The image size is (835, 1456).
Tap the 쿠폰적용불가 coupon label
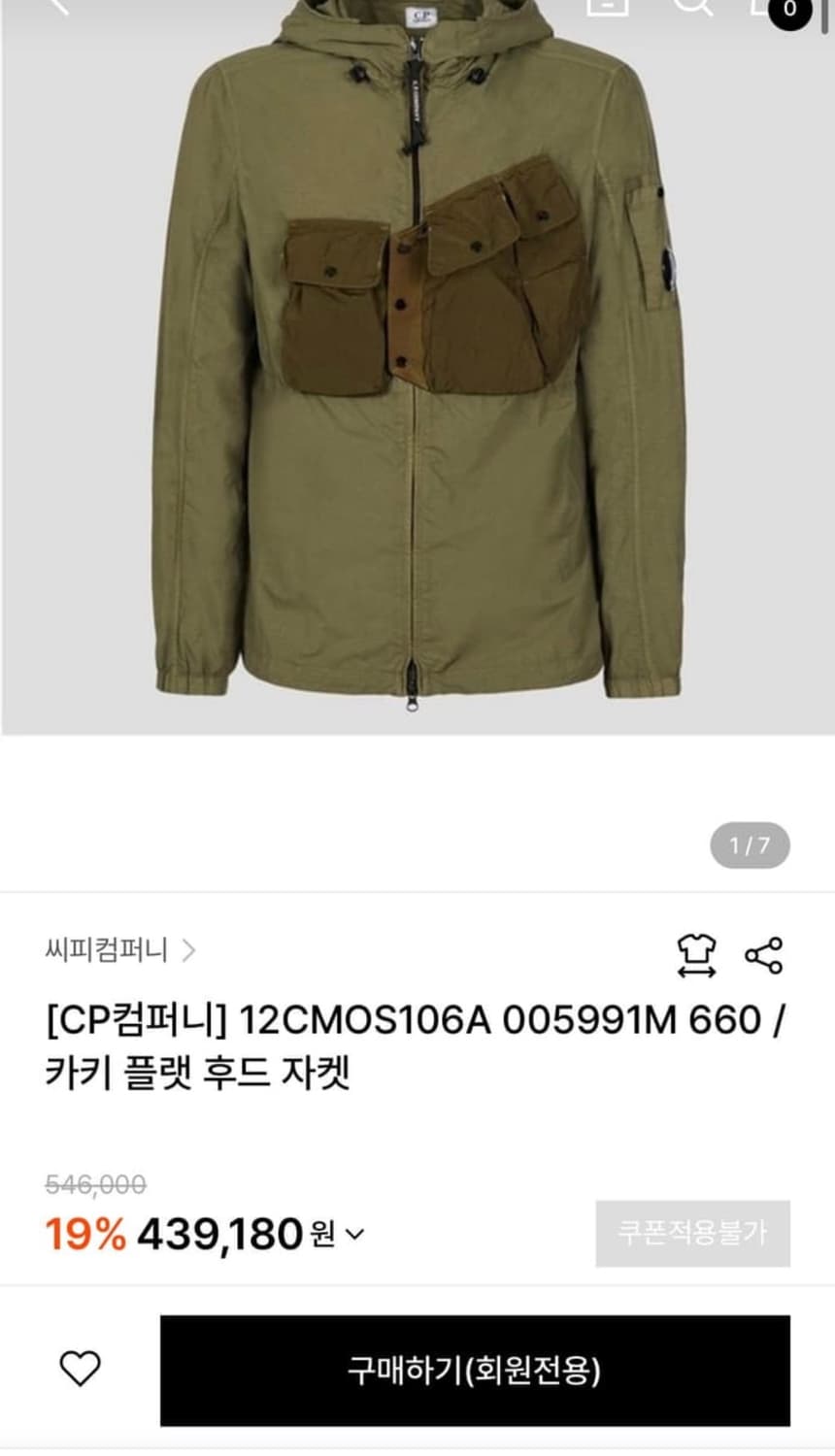[691, 1231]
